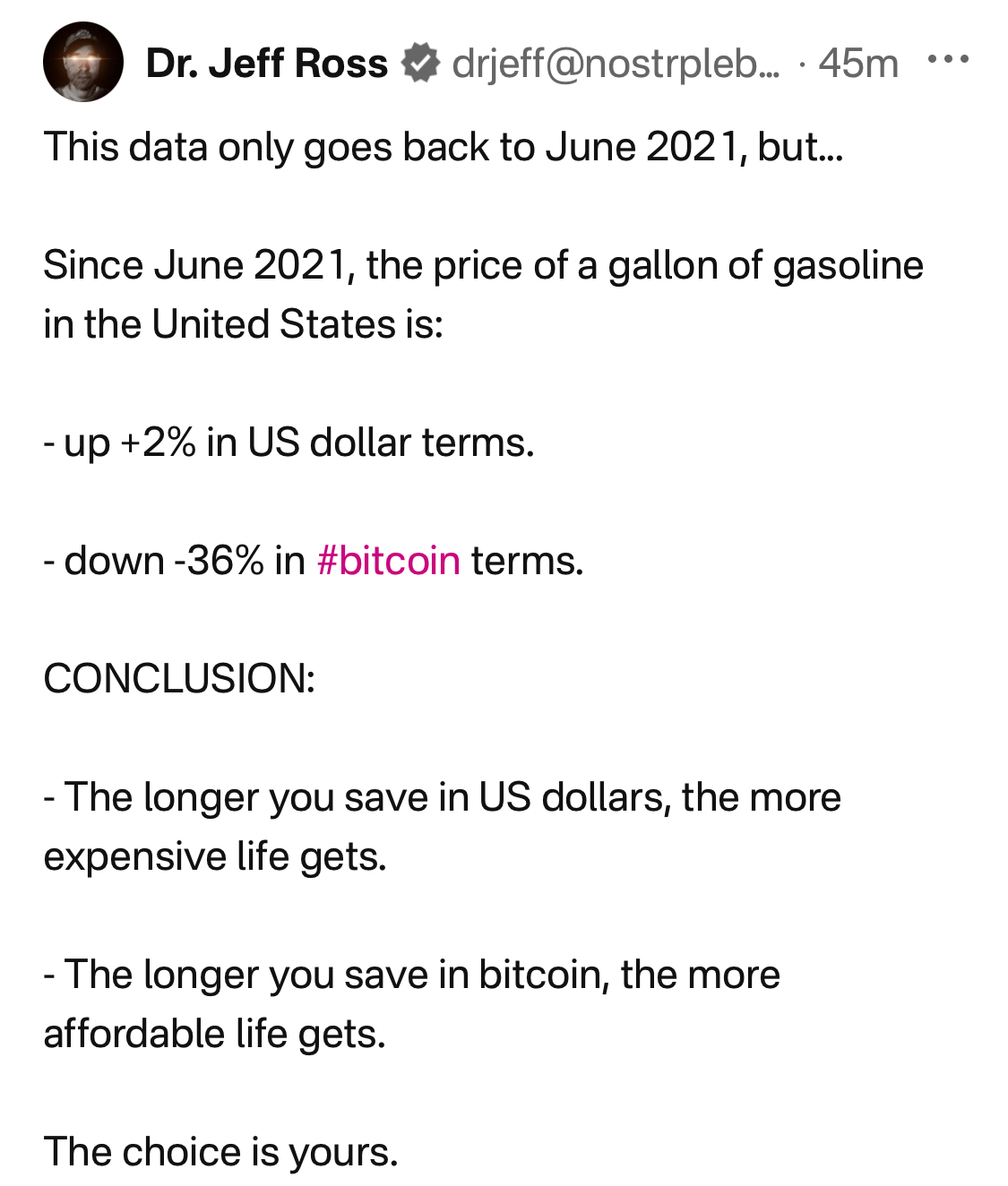Open the post's three-dot overflow menu
1008x1186 pixels.
point(948,61)
